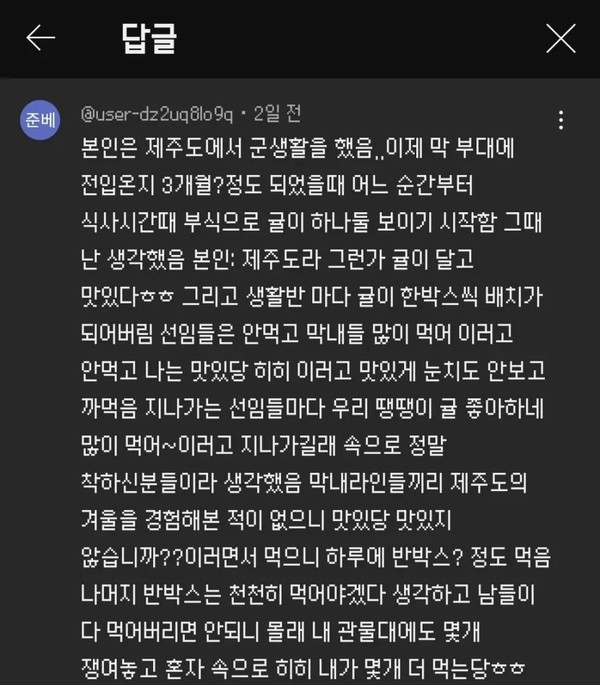Close the 답글 replies panel

561,39
